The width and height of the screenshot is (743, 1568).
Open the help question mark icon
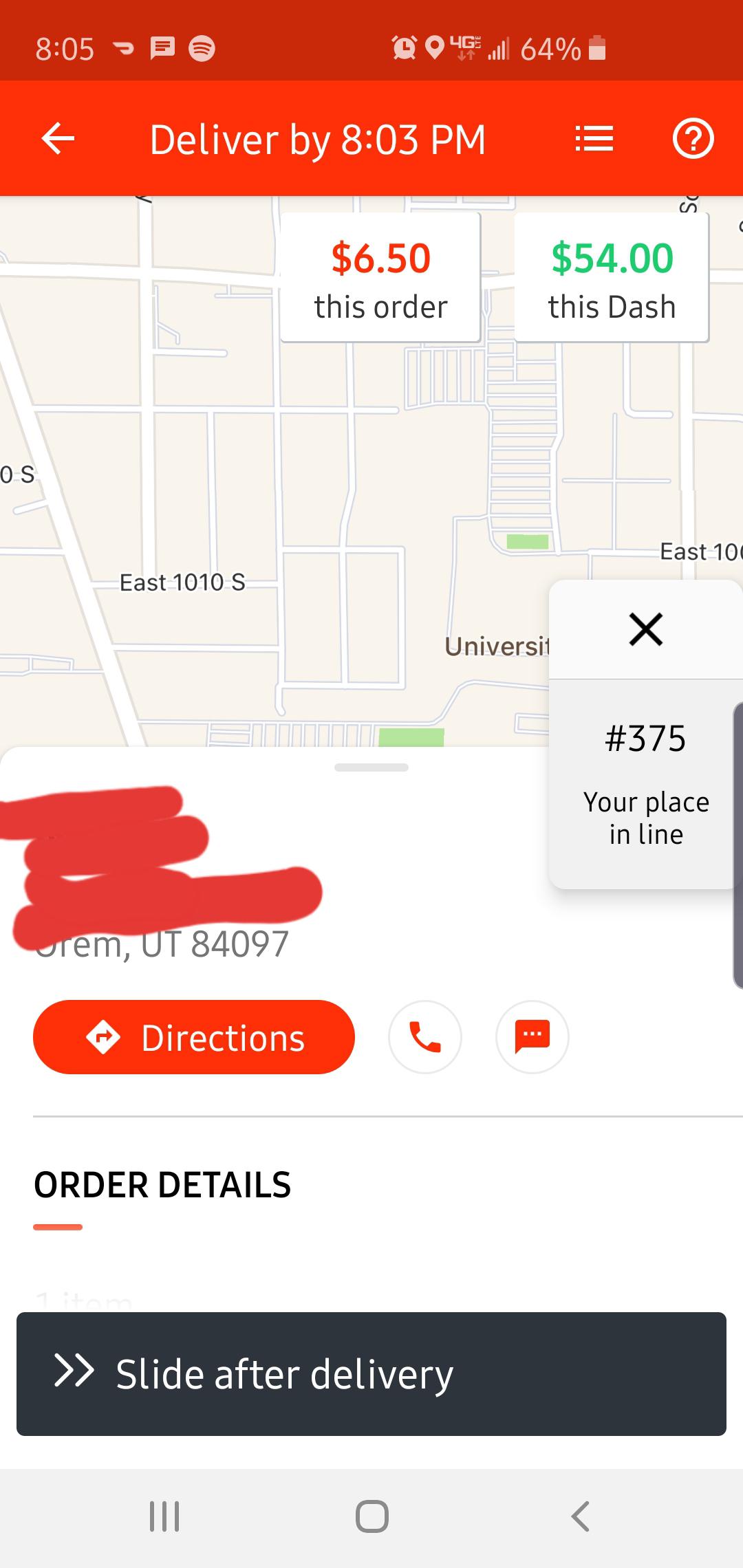[x=694, y=138]
